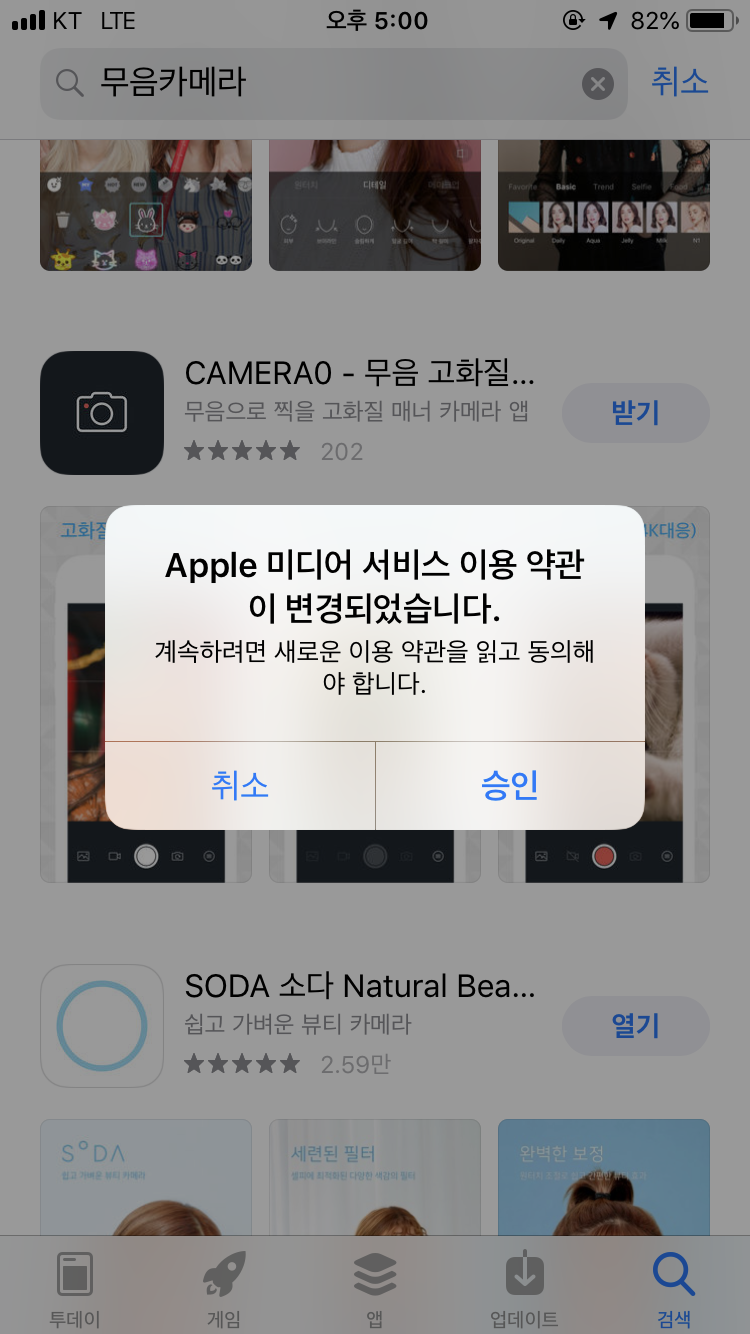
Task: Switch to the 게임 tab
Action: (x=224, y=1288)
